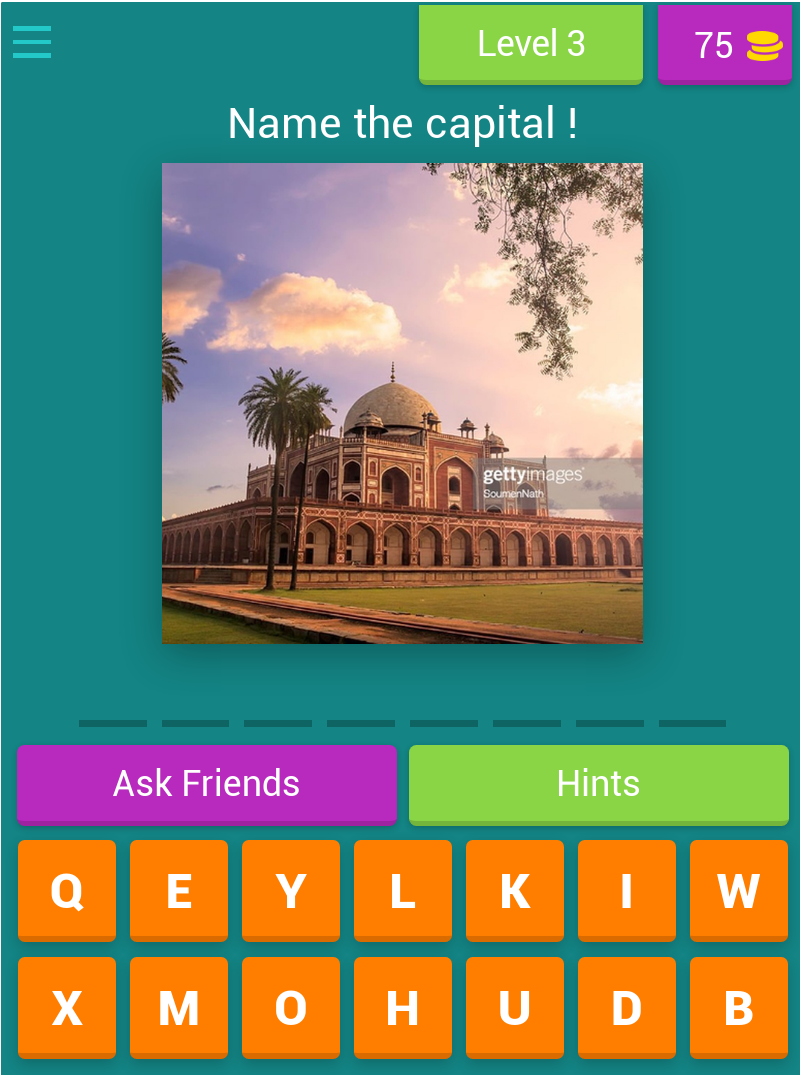Tap the letter Q key
The height and width of the screenshot is (1075, 800).
[66, 889]
